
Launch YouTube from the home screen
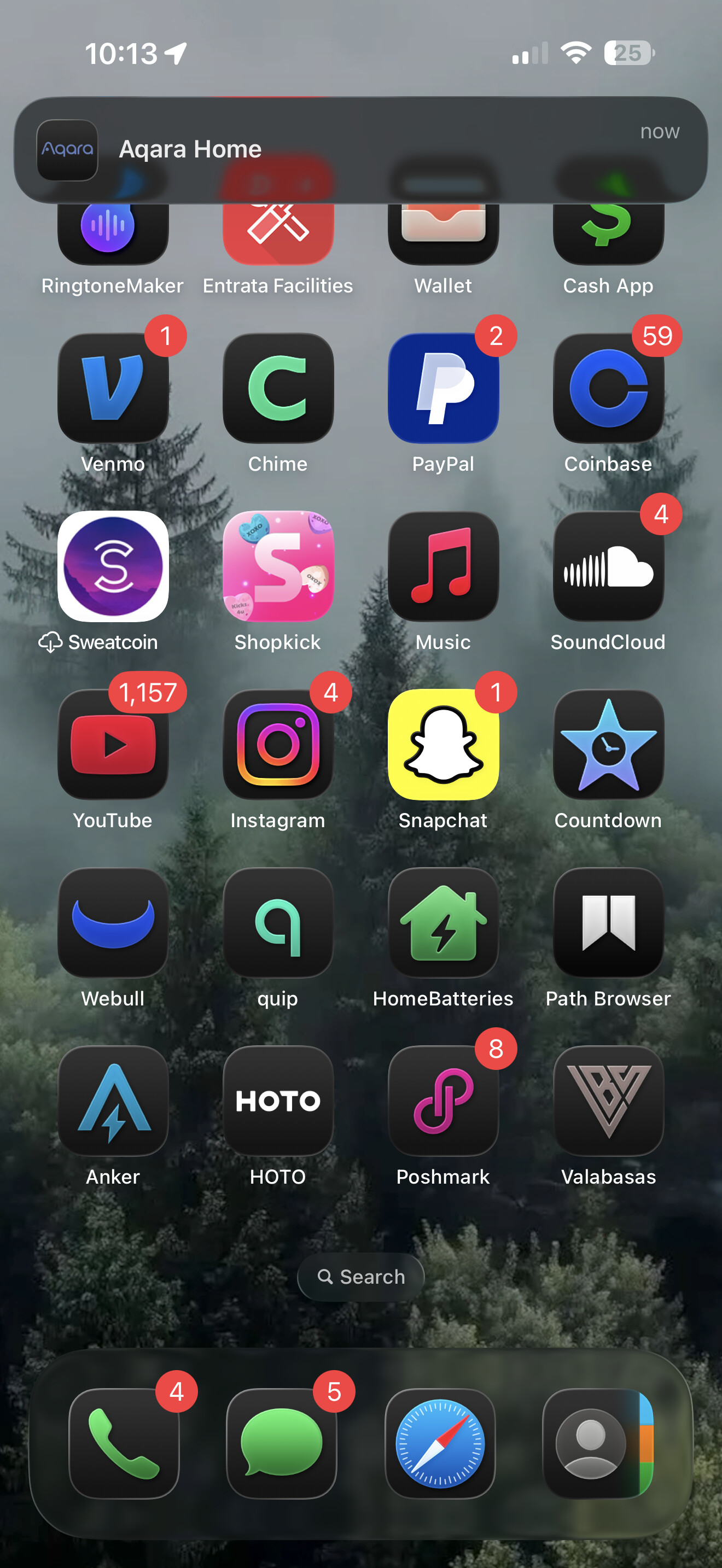[113, 745]
